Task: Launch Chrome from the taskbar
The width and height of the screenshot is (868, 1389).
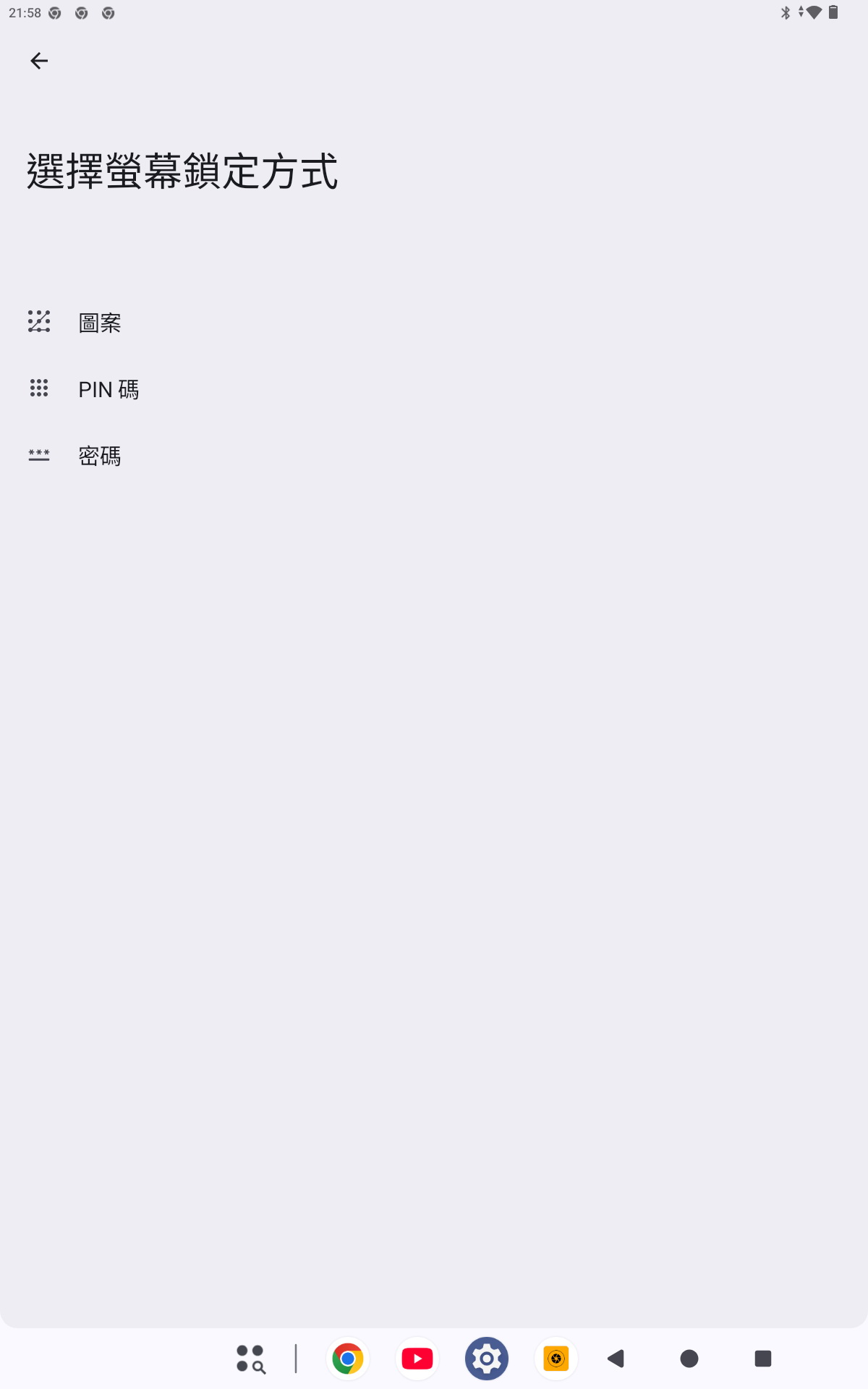Action: tap(348, 1359)
